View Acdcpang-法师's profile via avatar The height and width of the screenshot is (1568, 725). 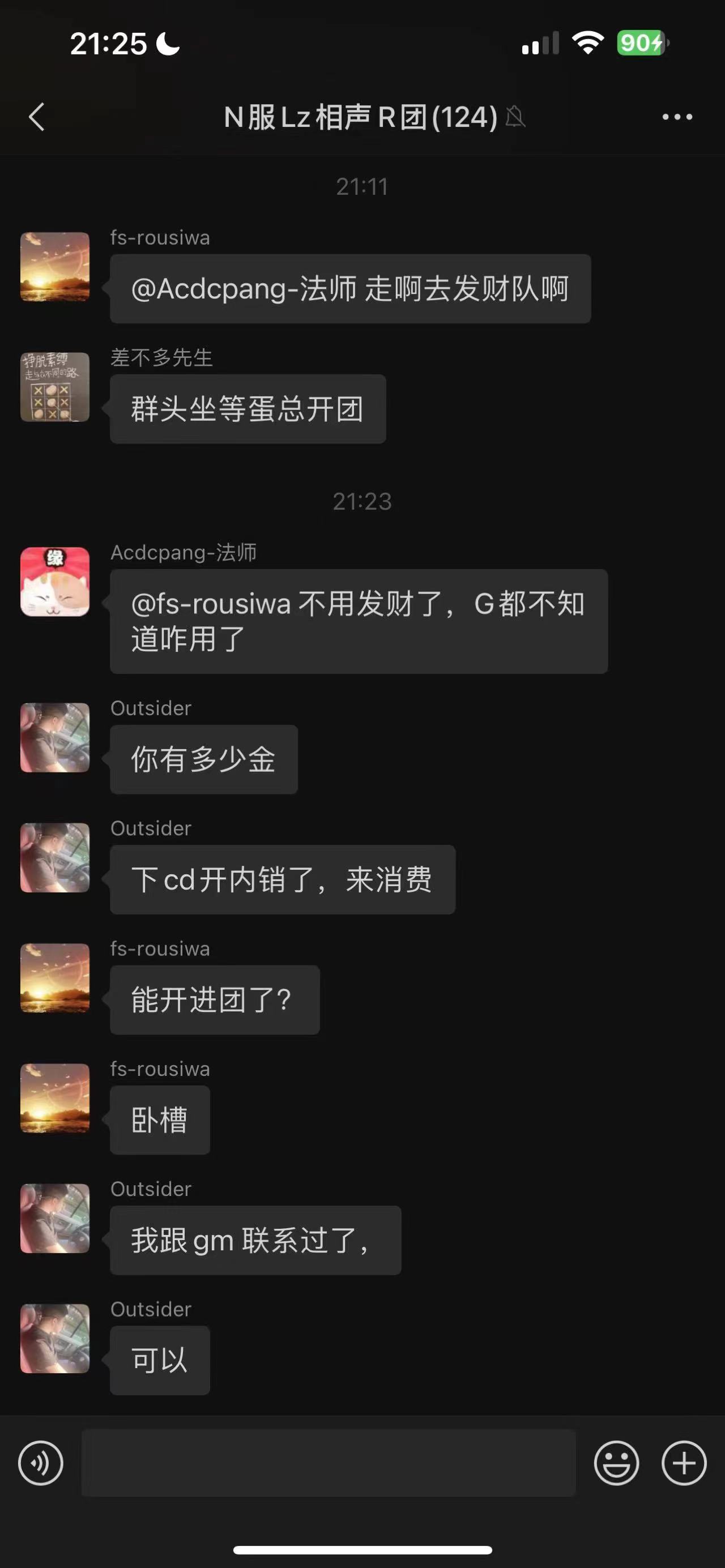tap(55, 582)
